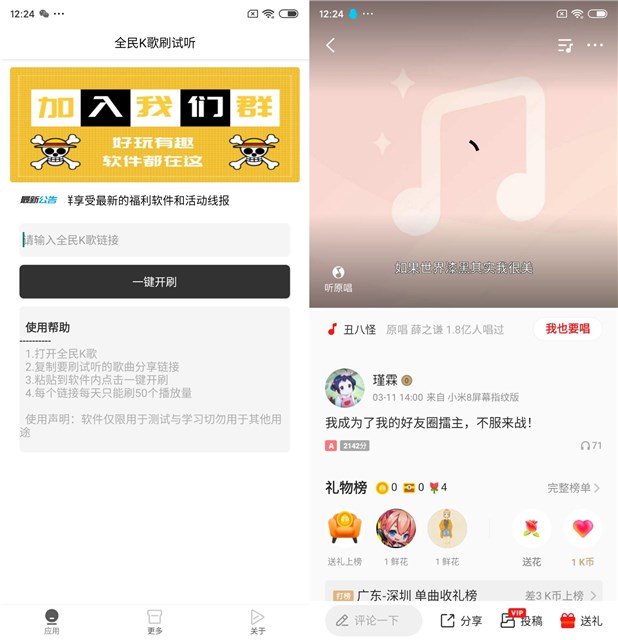The width and height of the screenshot is (618, 640).
Task: Go back from the song page
Action: tap(331, 45)
